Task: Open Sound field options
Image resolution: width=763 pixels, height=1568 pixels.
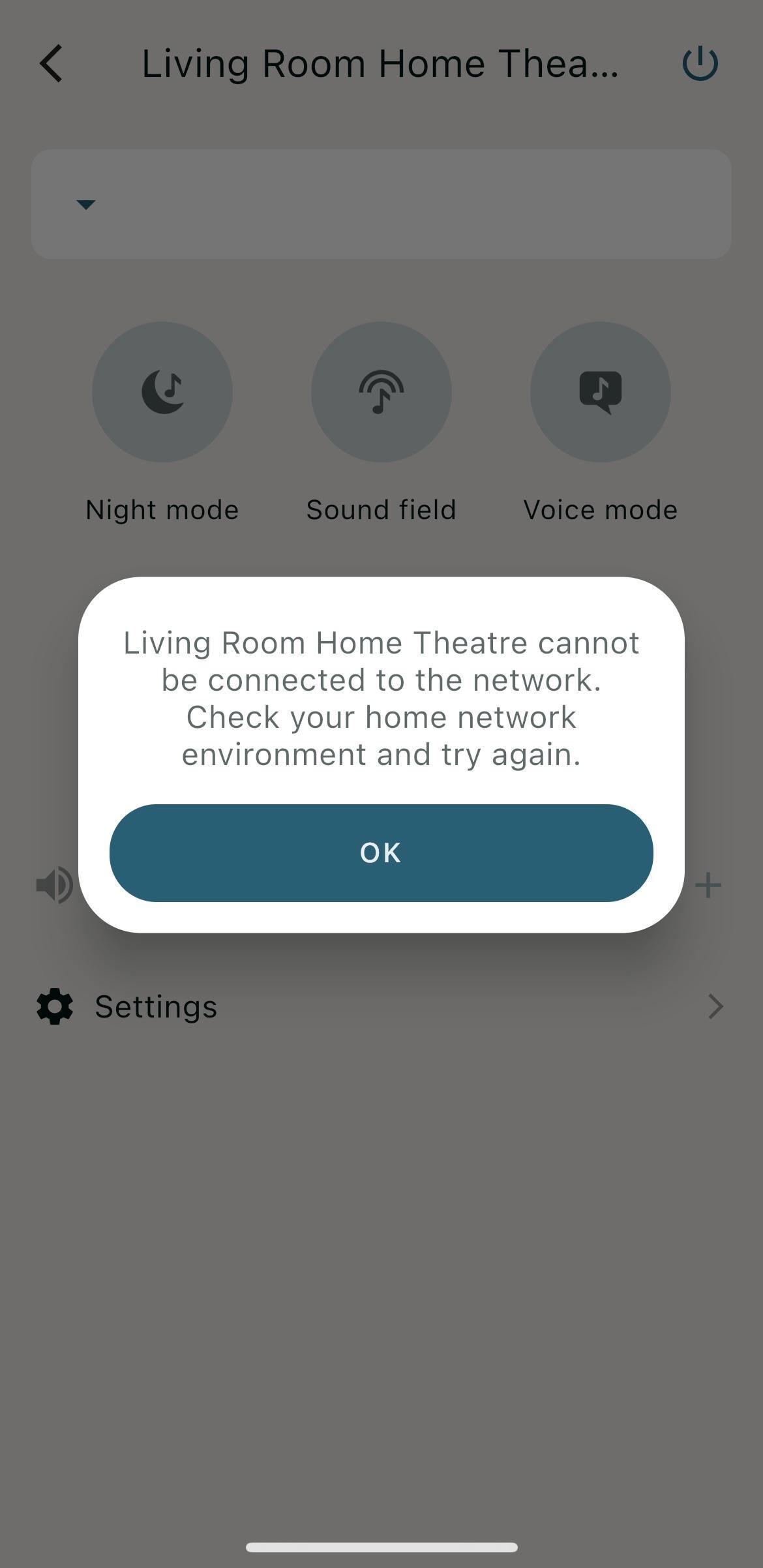Action: (x=381, y=392)
